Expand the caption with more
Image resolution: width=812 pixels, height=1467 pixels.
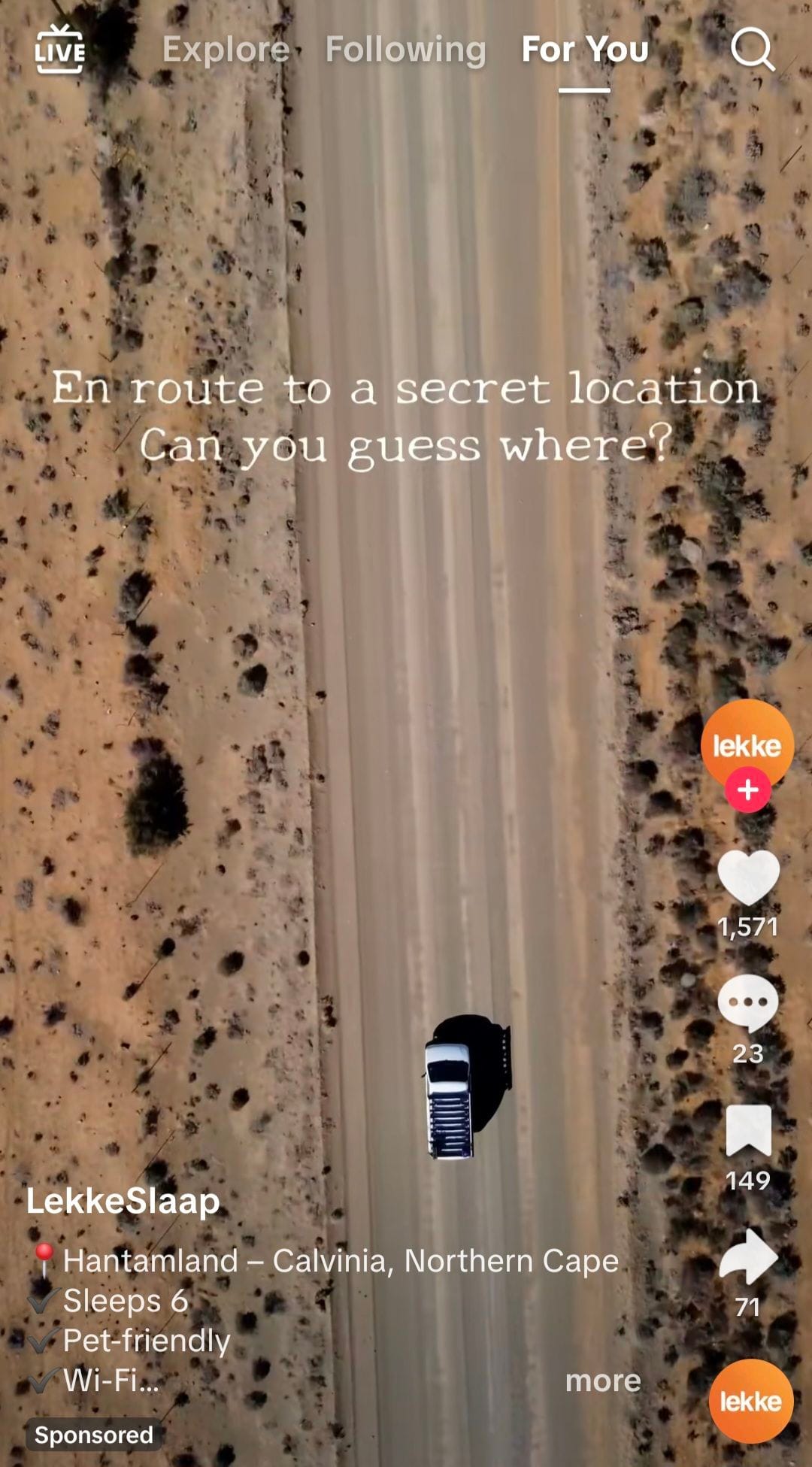[x=603, y=1381]
